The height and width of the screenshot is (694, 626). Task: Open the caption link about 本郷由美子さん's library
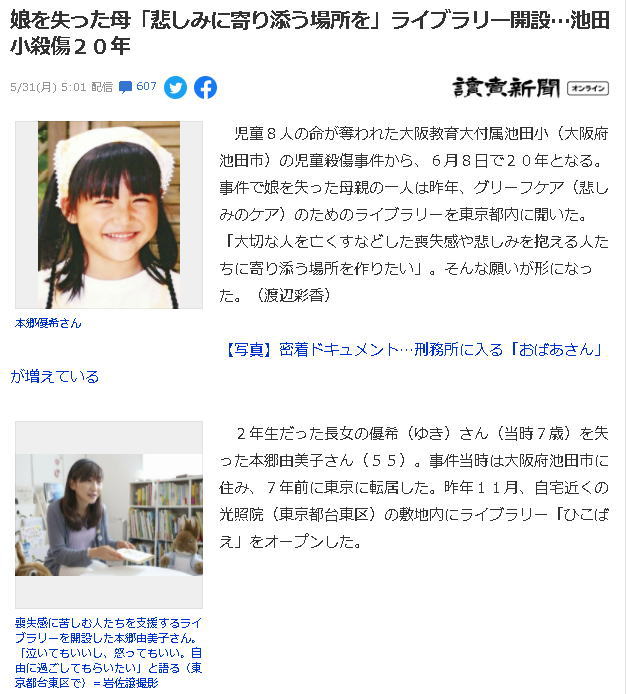108,652
